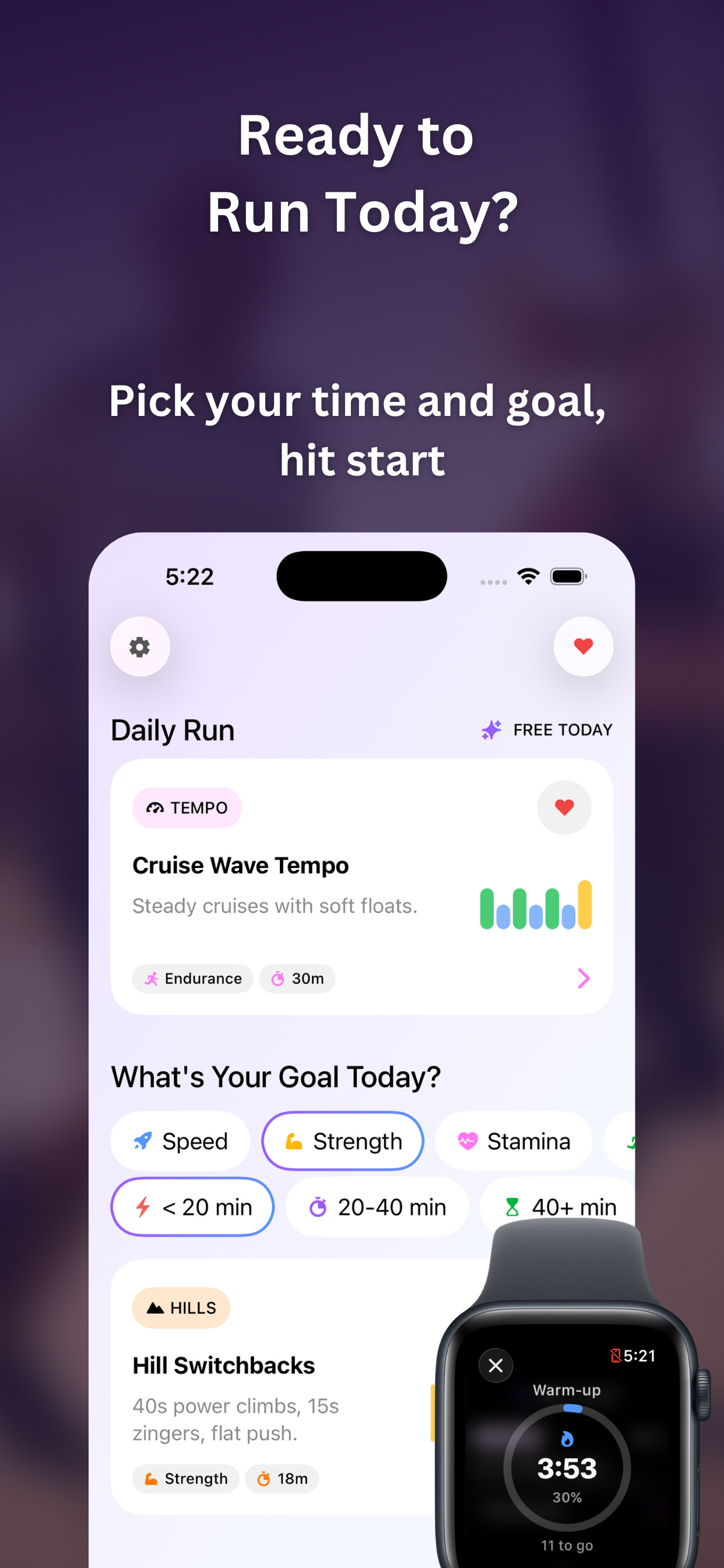
Task: Open the settings gear icon
Action: (x=140, y=647)
